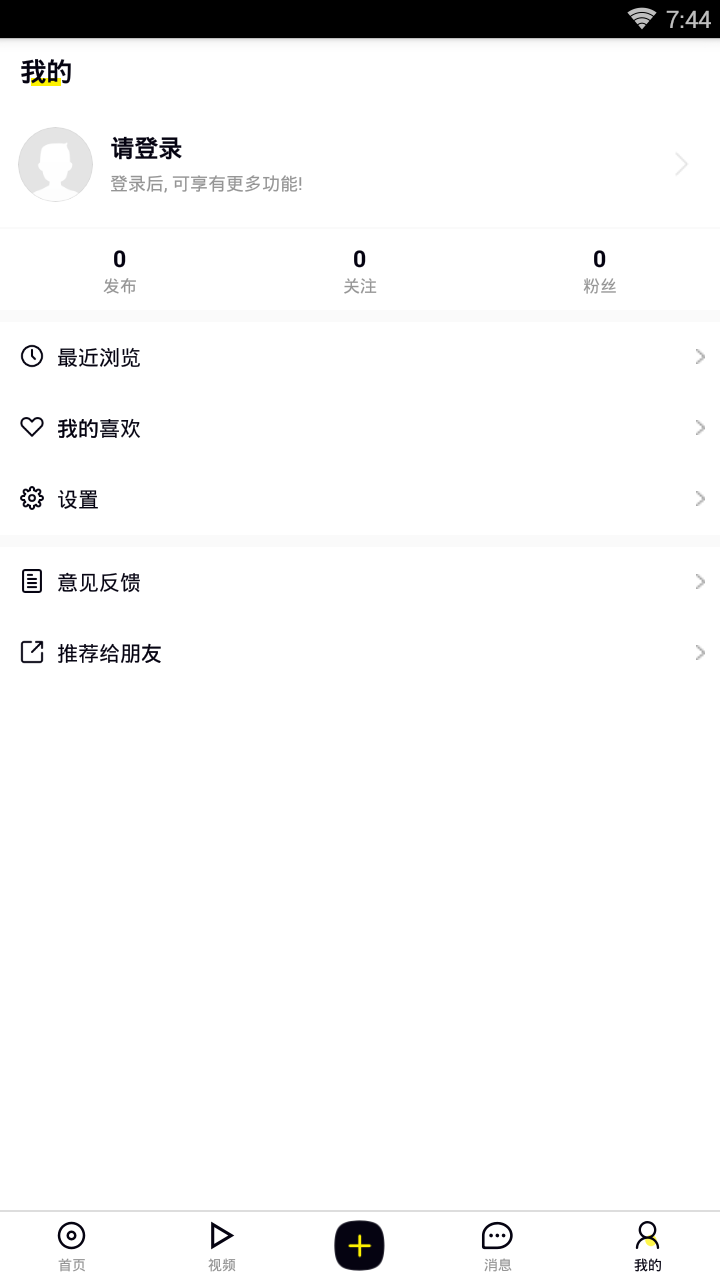720x1280 pixels.
Task: Select the 我的 profile tab
Action: click(x=647, y=1245)
